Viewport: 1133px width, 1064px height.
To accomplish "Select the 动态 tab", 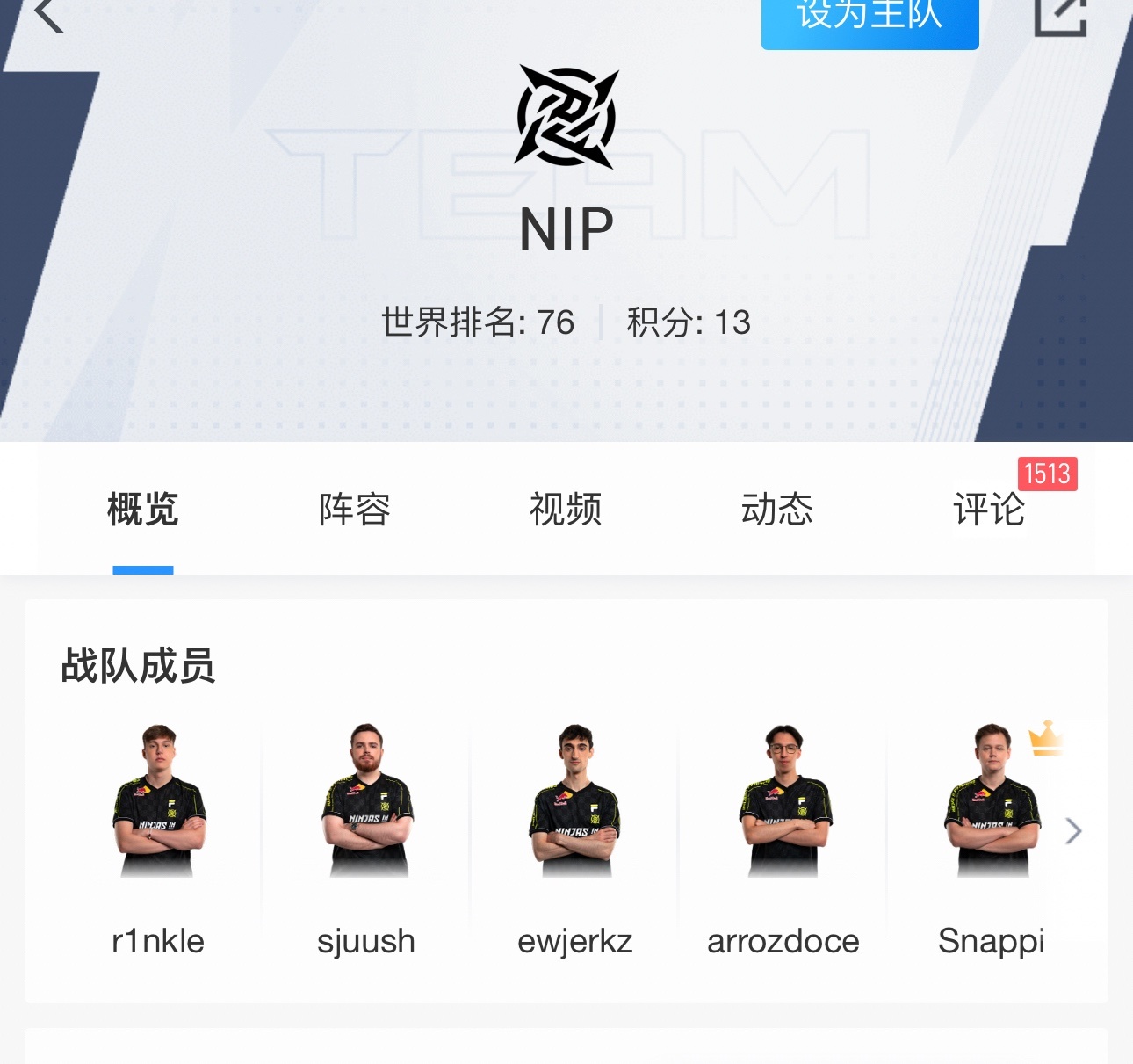I will [777, 510].
